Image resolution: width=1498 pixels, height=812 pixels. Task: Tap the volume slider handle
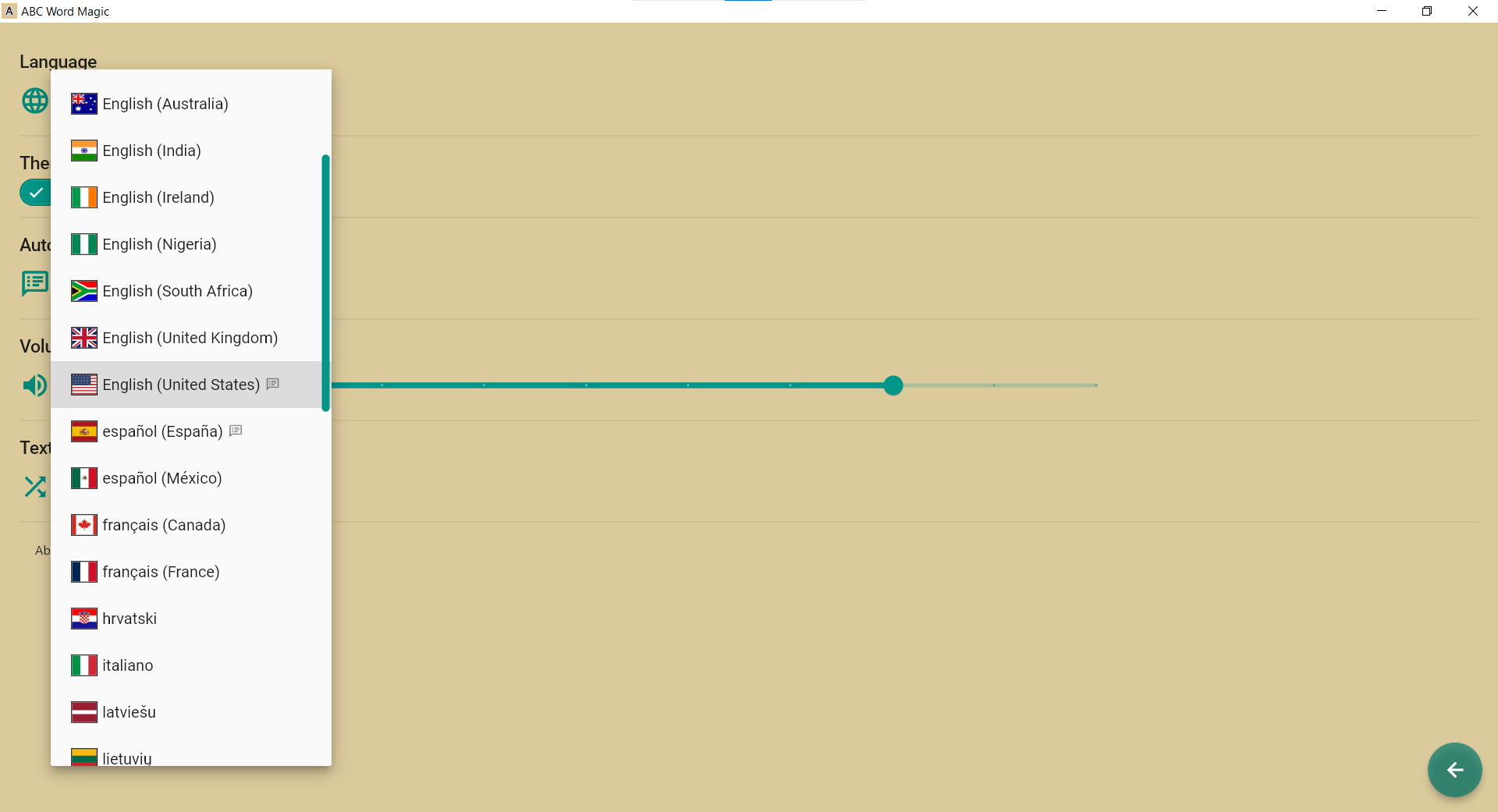click(x=893, y=385)
